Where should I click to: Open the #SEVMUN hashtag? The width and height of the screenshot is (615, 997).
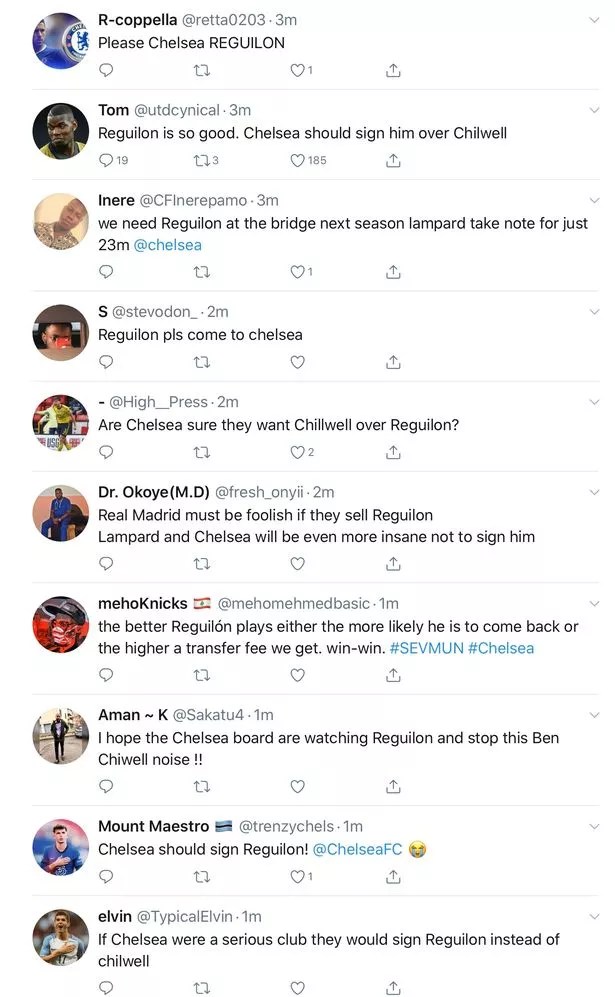426,648
